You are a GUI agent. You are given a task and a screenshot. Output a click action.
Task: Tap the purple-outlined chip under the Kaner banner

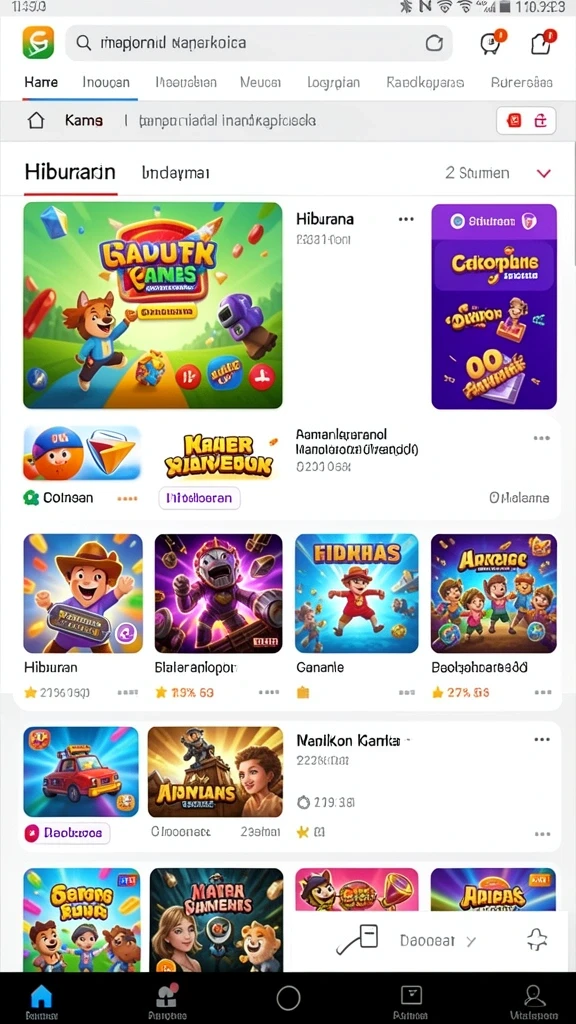[199, 498]
